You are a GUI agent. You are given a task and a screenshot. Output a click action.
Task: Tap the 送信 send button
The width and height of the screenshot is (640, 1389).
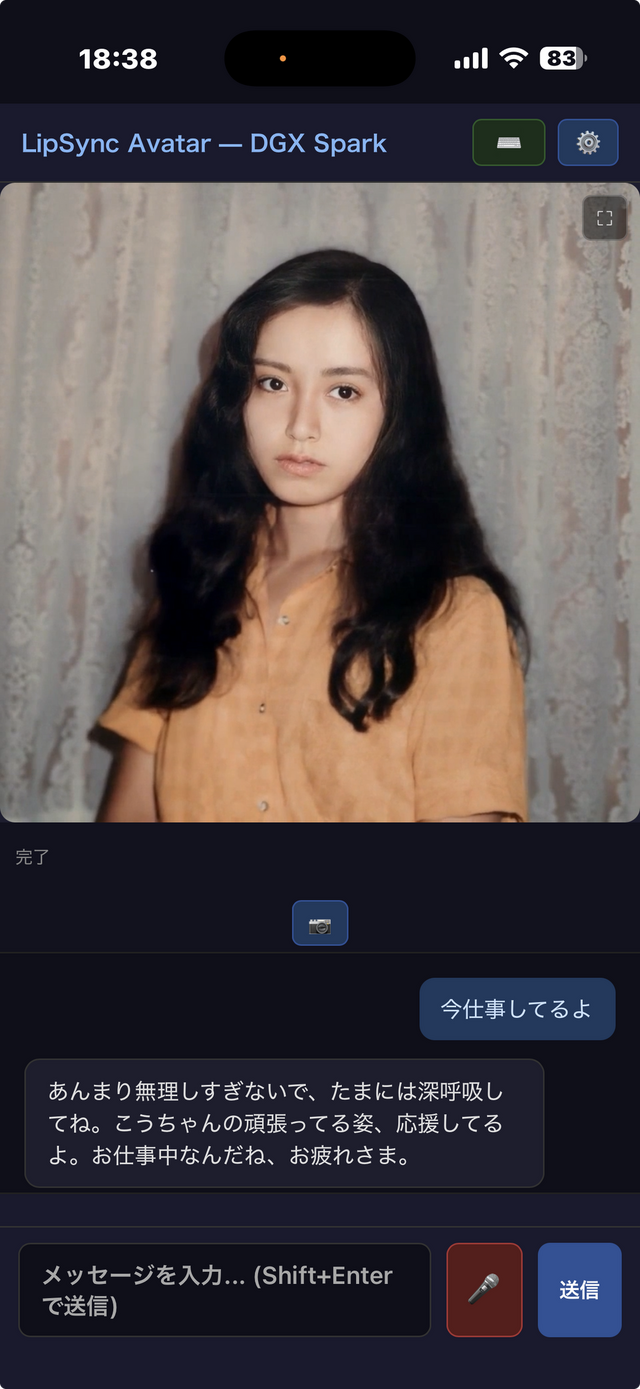coord(579,1290)
